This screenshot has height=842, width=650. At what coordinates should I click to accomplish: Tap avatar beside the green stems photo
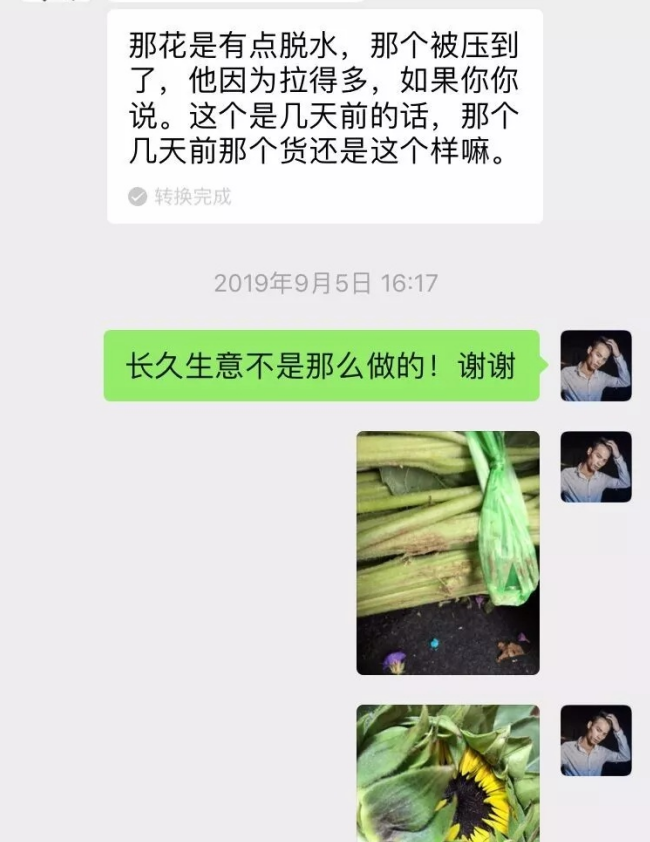595,467
